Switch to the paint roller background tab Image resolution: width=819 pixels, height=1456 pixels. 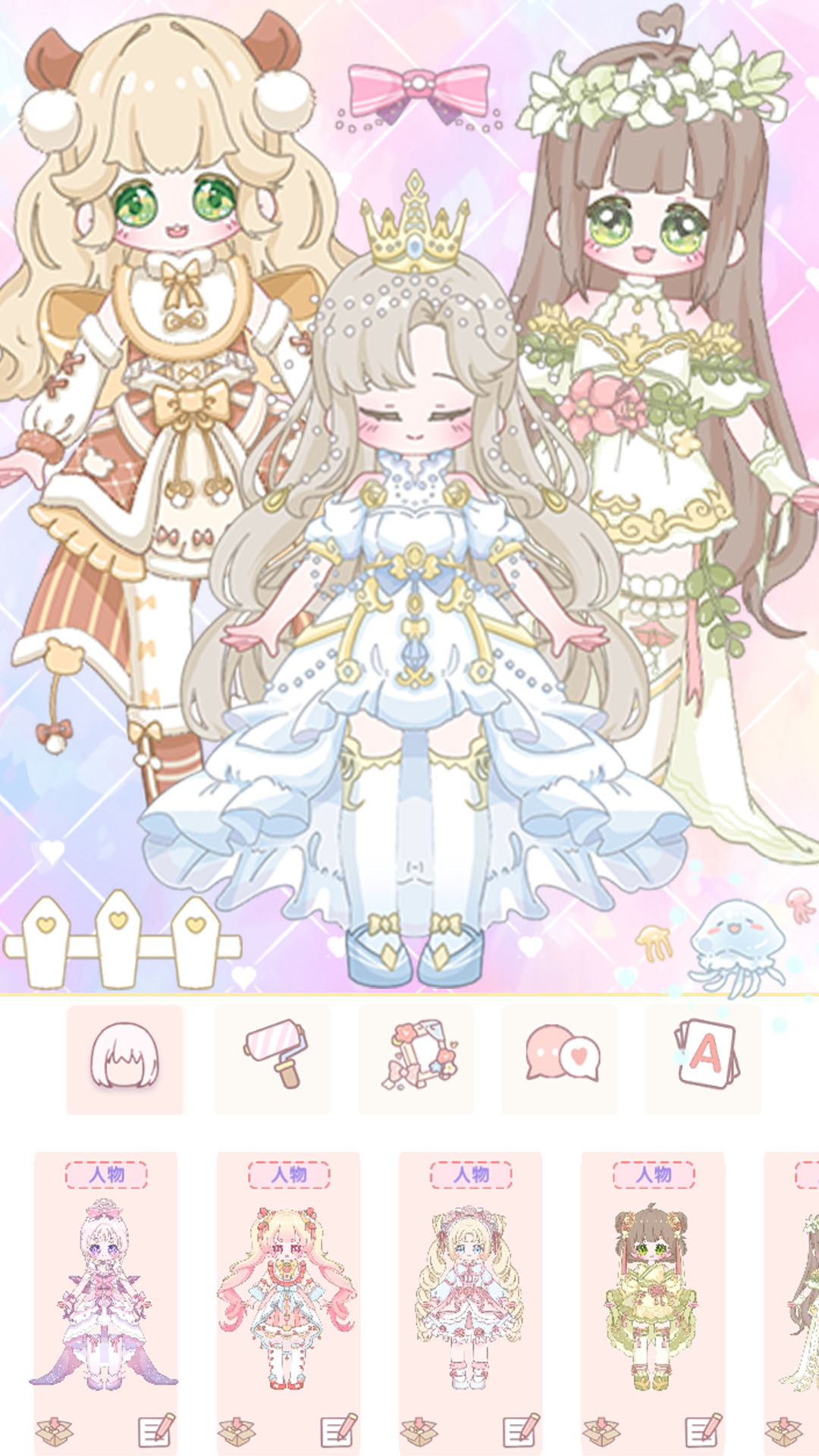click(272, 1059)
